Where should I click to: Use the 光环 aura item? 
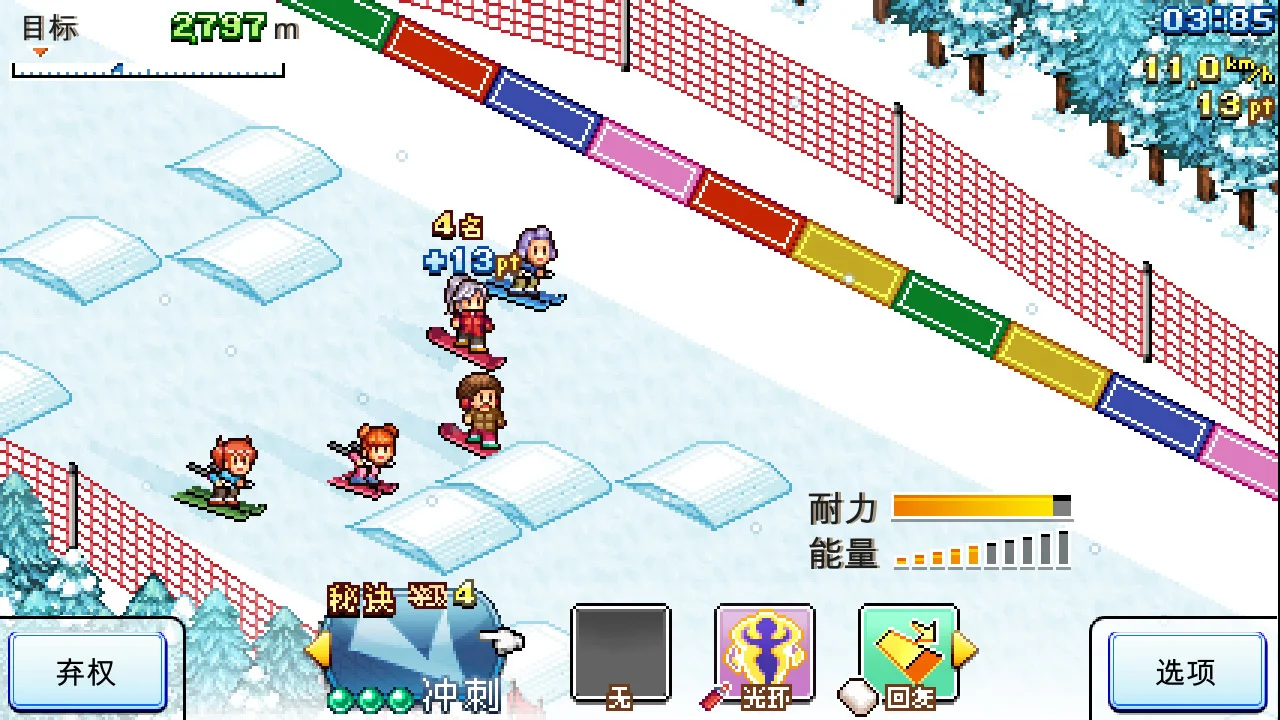point(764,652)
